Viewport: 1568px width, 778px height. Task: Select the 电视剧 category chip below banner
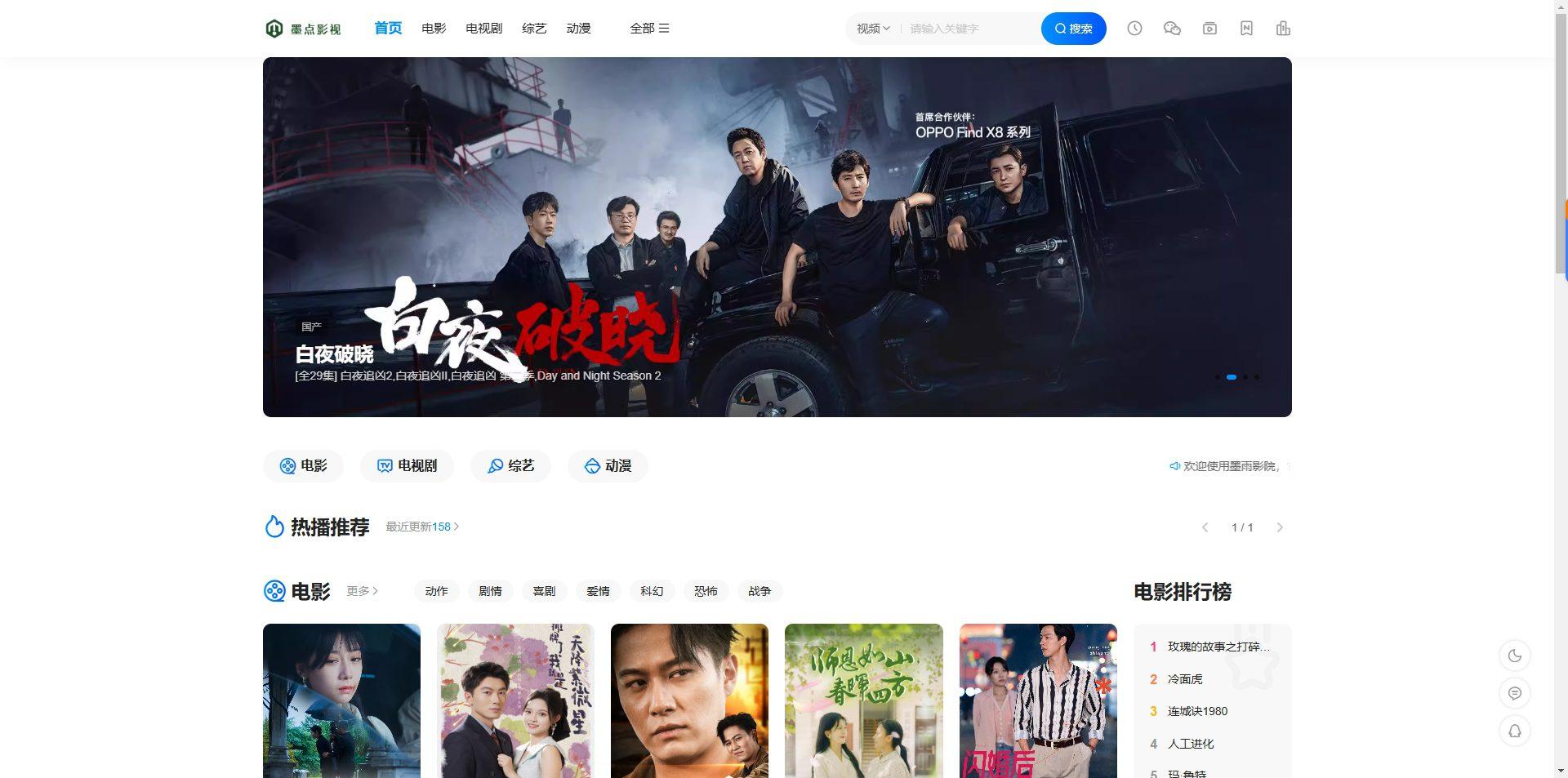407,466
